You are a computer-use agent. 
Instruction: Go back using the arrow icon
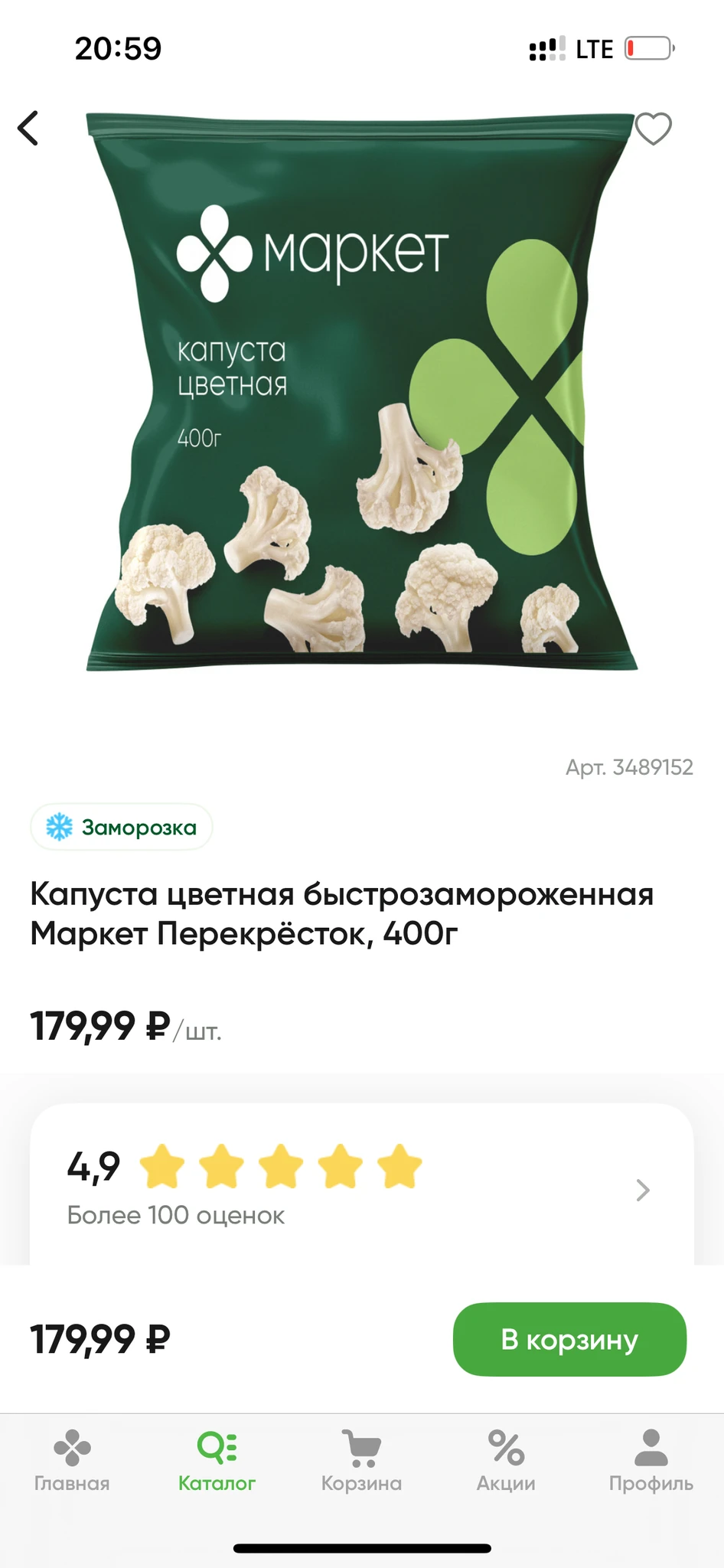tap(28, 128)
